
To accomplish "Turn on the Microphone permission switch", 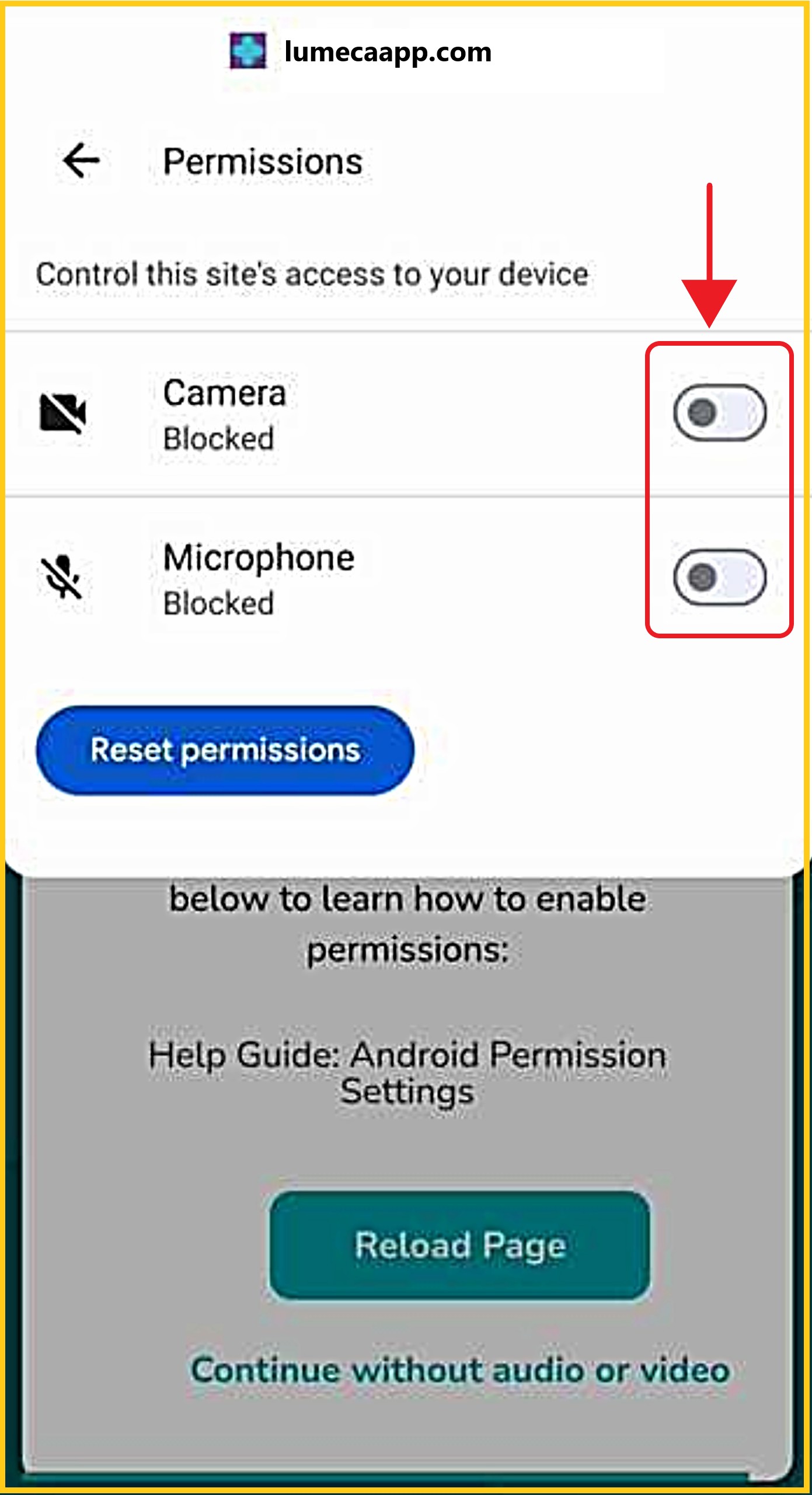I will point(719,577).
